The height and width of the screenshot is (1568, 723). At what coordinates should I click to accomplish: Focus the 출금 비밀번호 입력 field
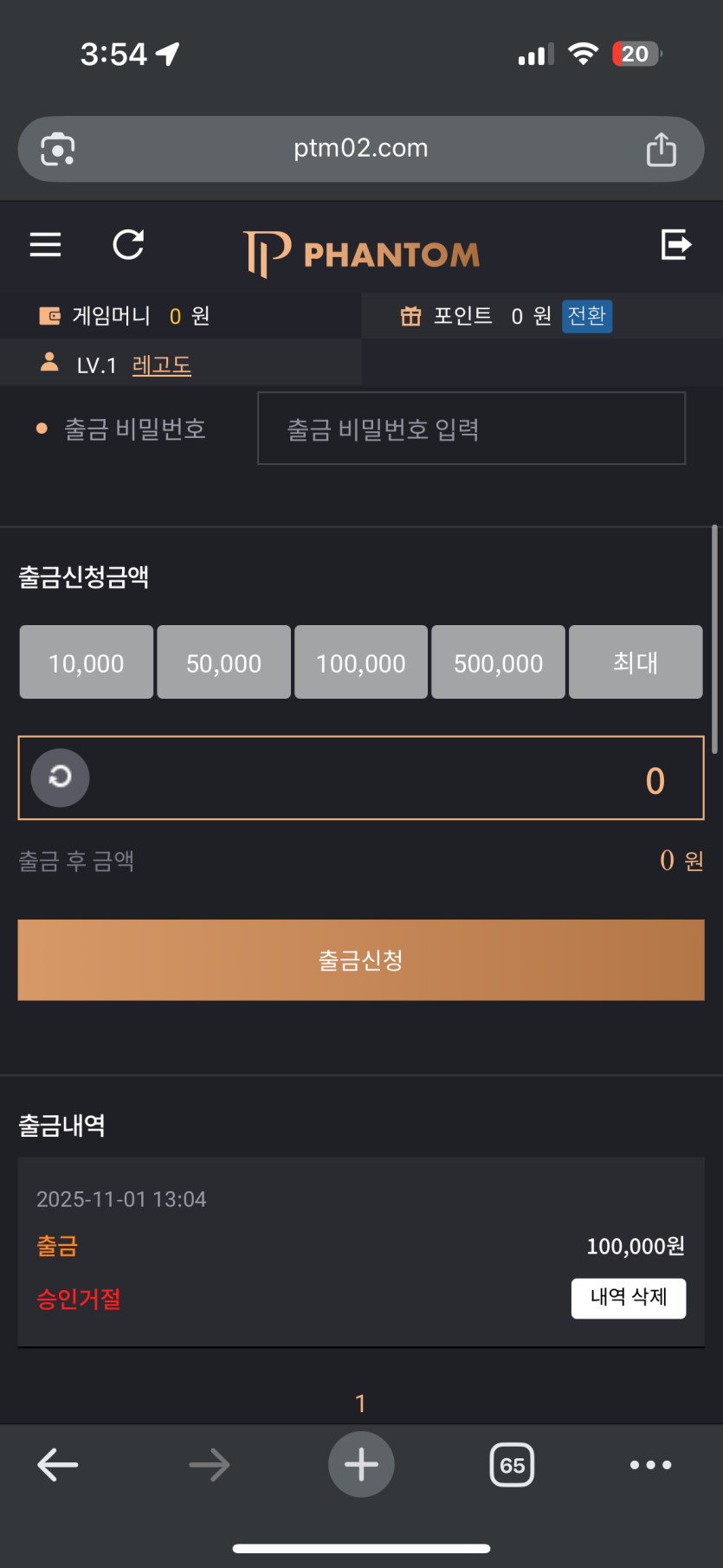pyautogui.click(x=471, y=429)
